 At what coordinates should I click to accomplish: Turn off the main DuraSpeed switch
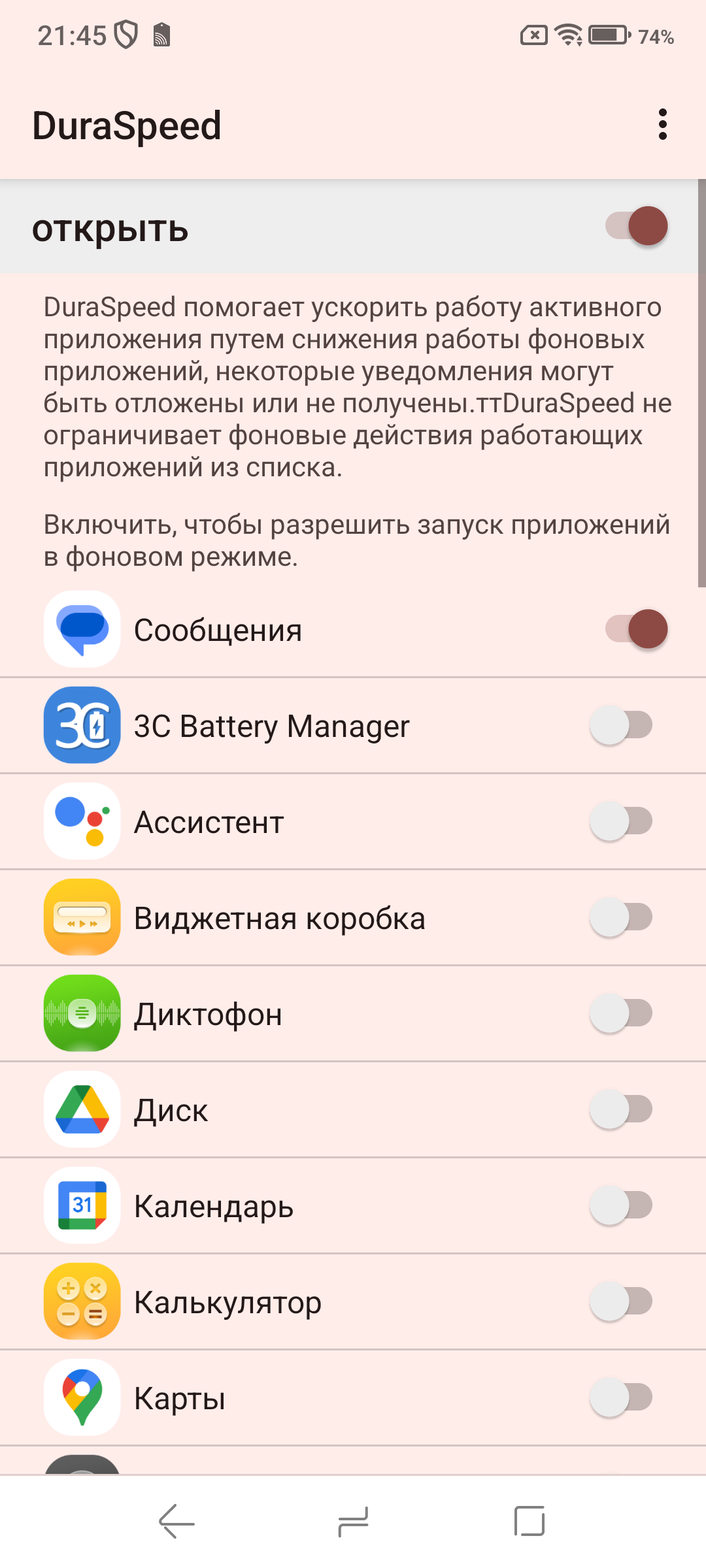[636, 226]
